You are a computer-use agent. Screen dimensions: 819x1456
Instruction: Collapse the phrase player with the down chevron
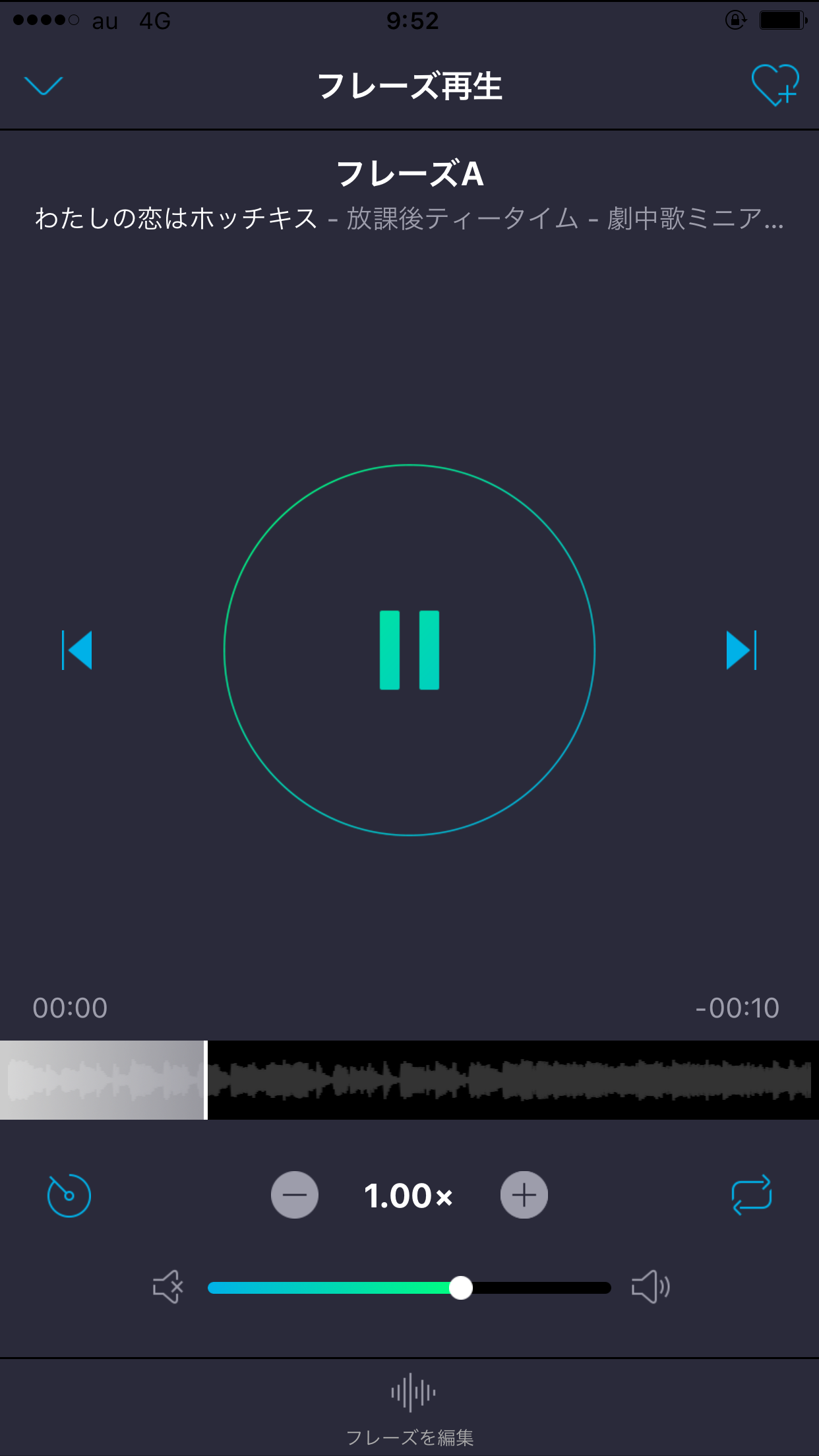pyautogui.click(x=44, y=86)
